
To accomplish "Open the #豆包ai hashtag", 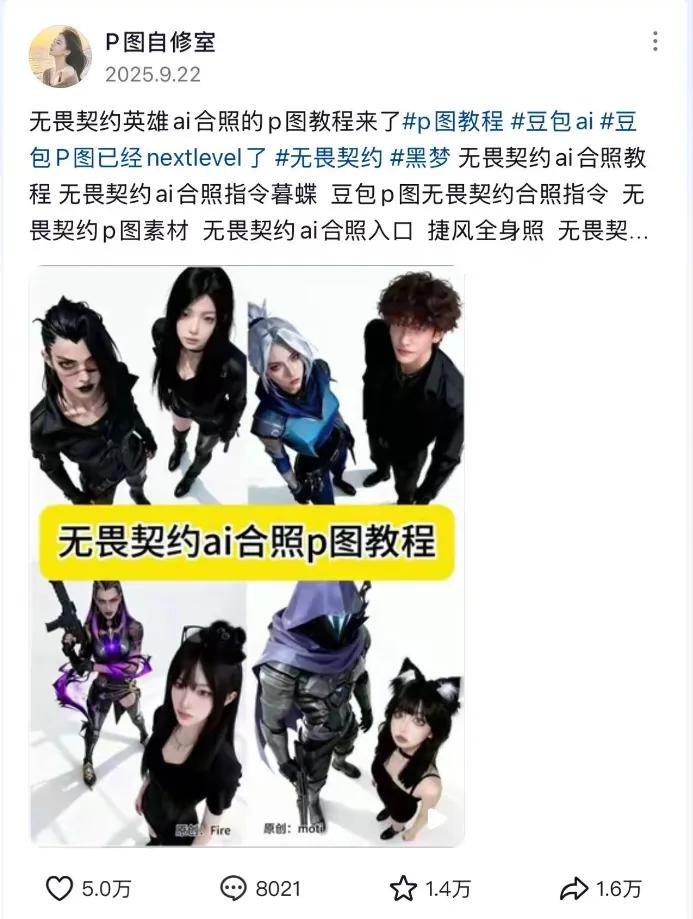I will [x=552, y=122].
